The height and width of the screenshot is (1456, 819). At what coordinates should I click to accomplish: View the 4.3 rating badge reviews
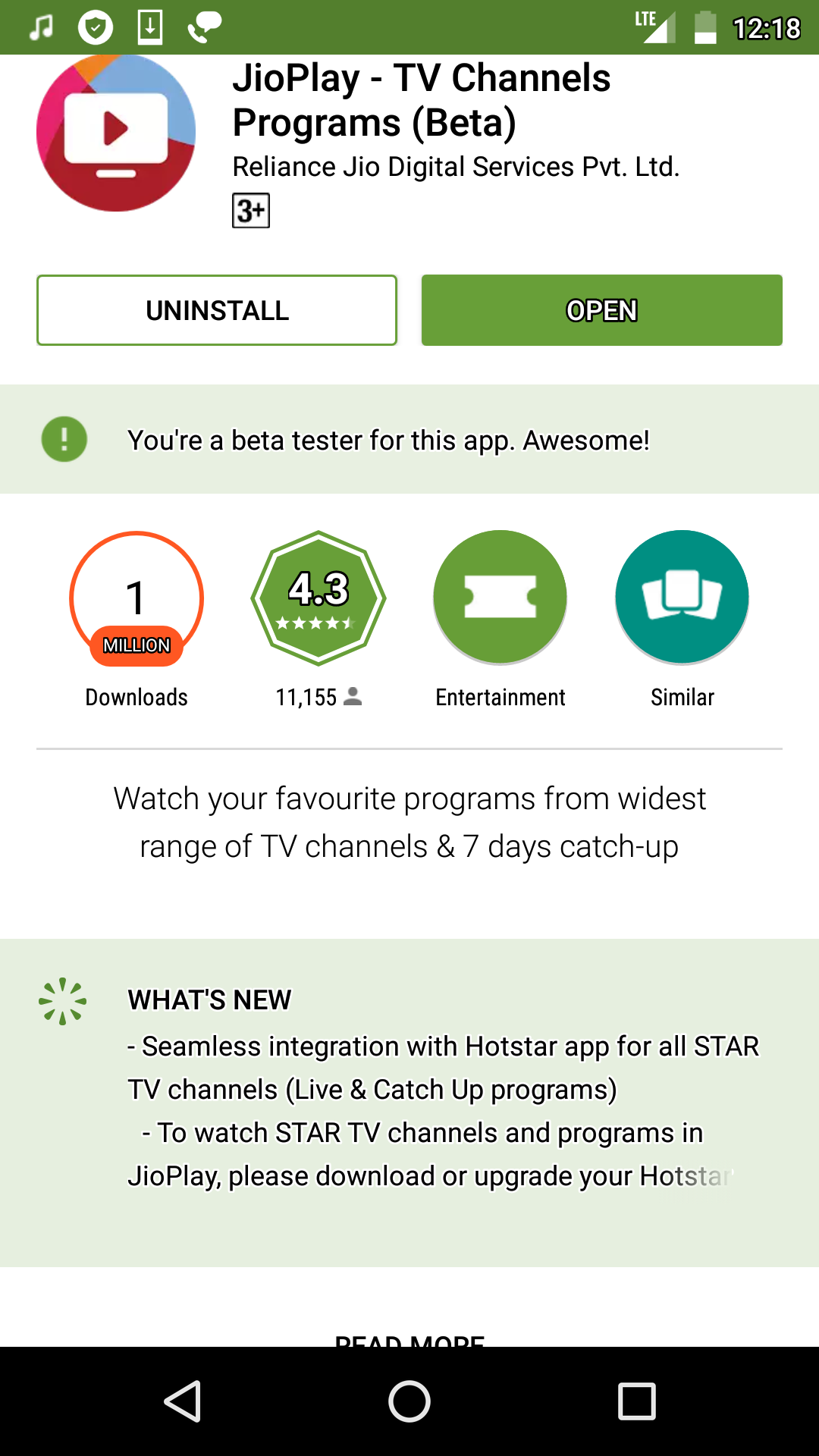(318, 598)
